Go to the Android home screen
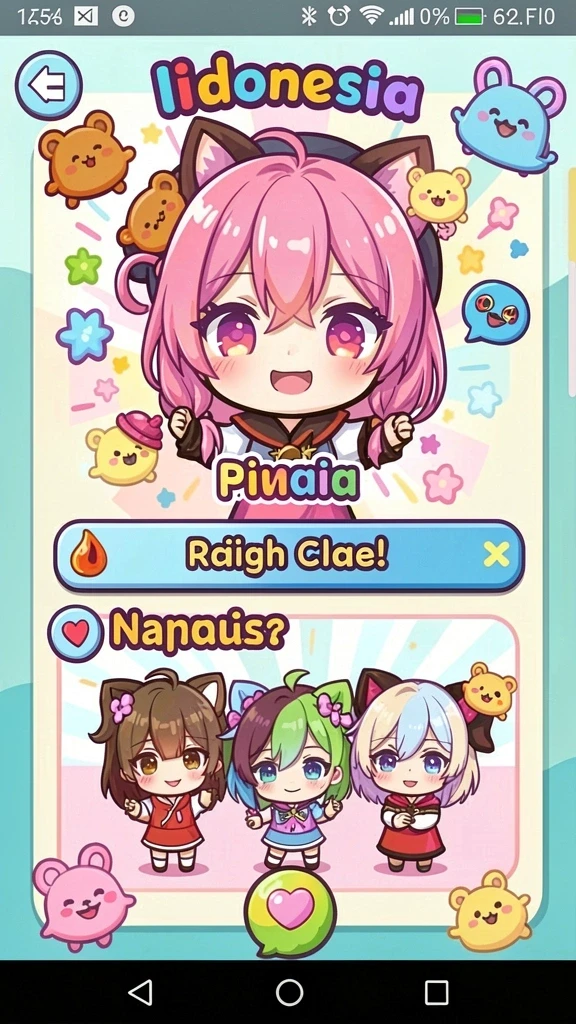576x1024 pixels. point(289,993)
